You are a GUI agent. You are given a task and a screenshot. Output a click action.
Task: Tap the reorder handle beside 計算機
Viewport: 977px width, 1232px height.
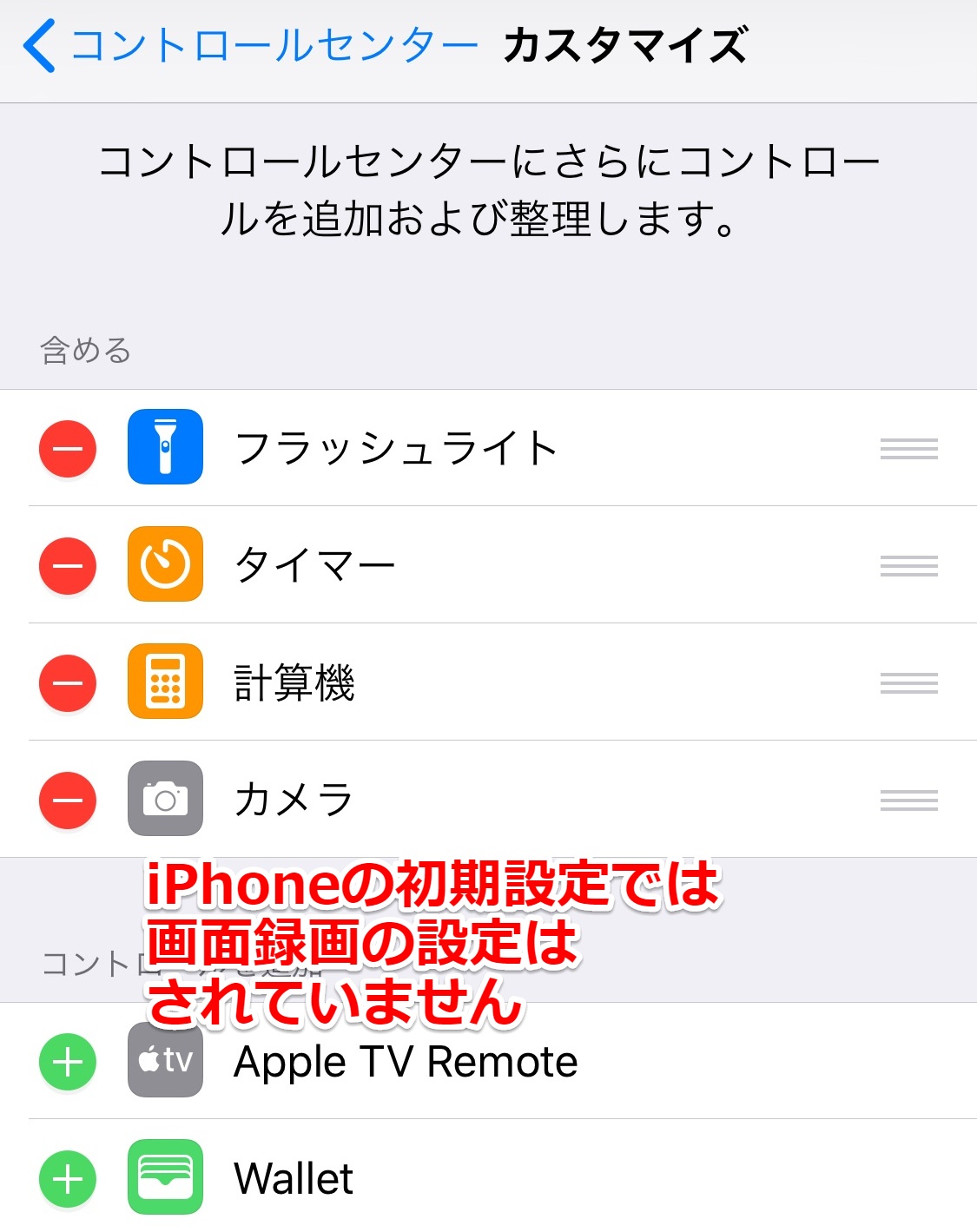click(x=908, y=683)
